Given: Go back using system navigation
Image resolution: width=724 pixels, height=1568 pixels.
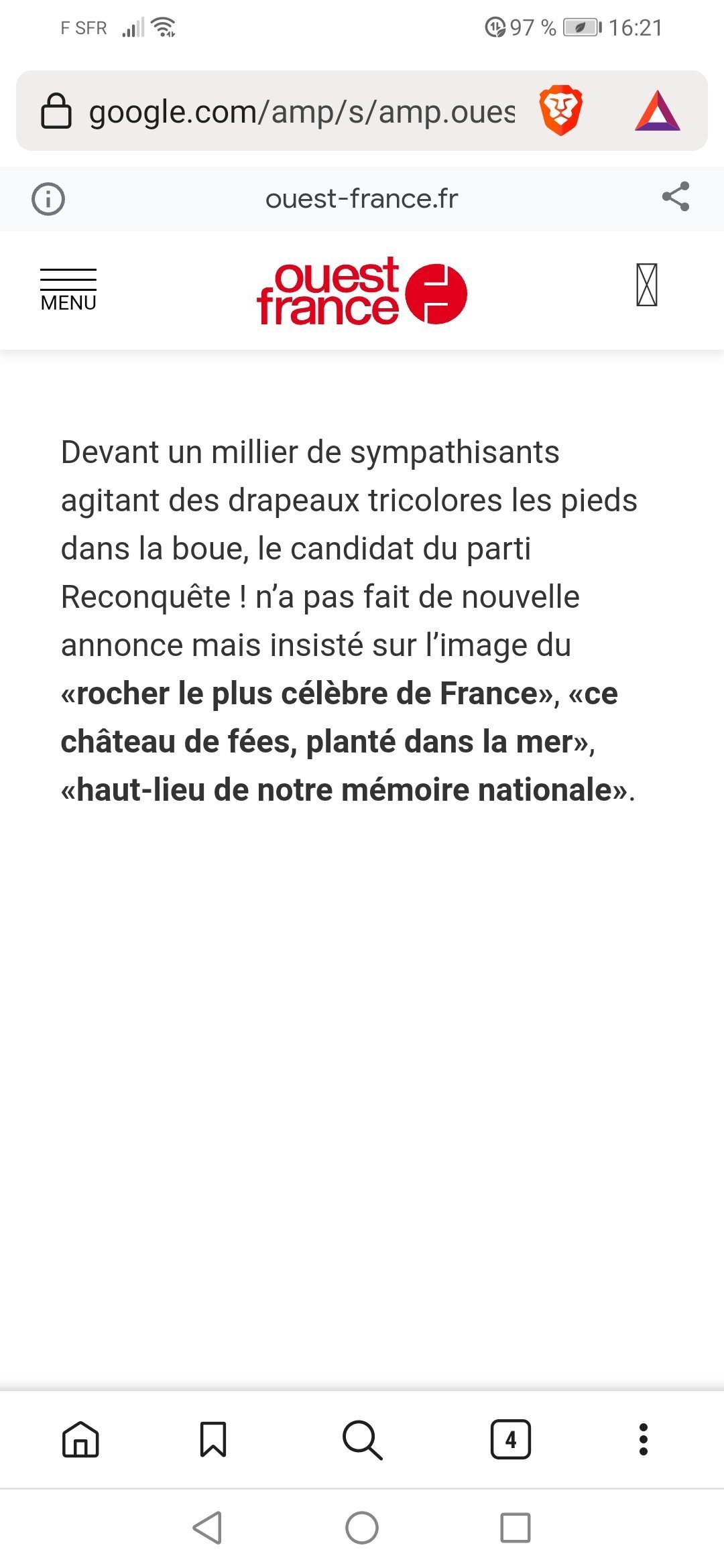Looking at the screenshot, I should (x=207, y=1528).
